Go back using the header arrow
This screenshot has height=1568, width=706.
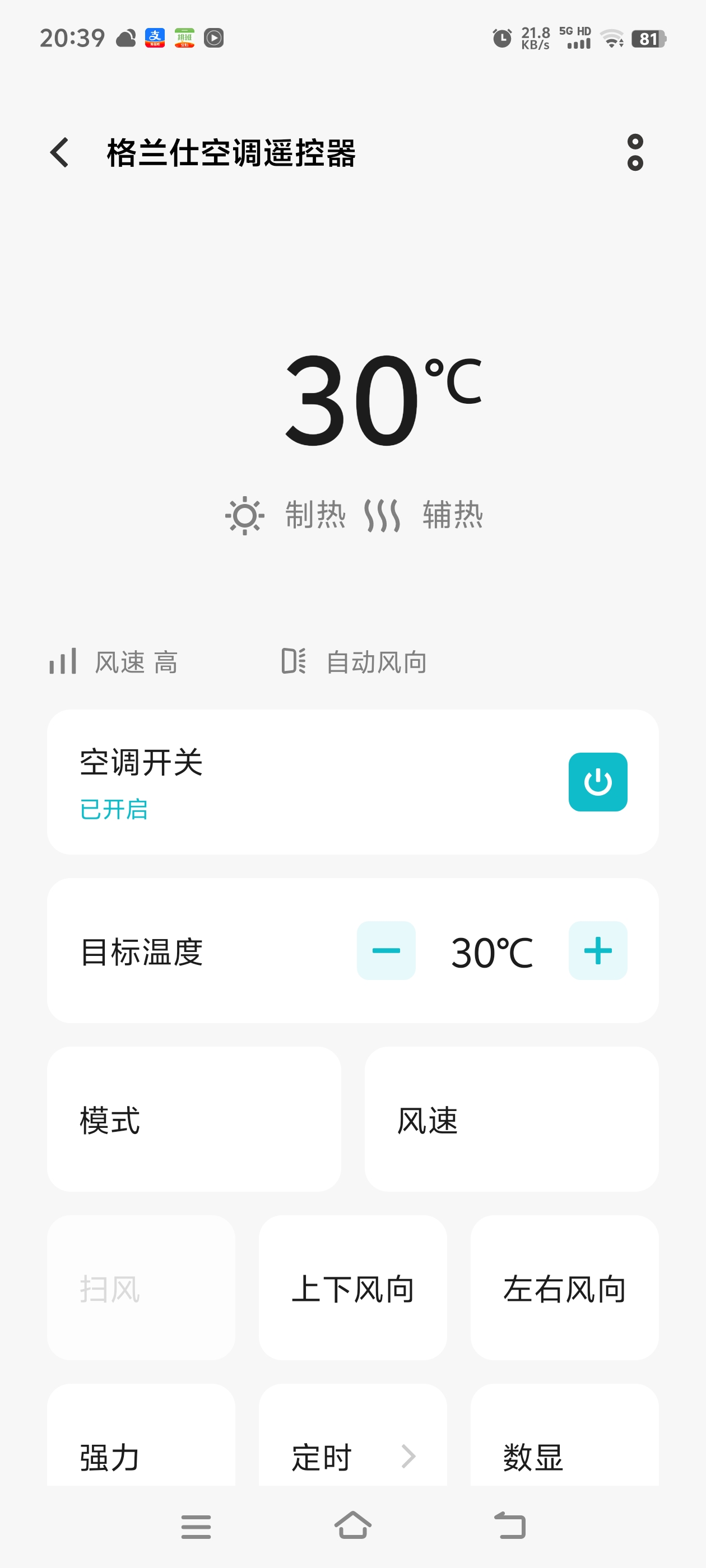[x=59, y=152]
